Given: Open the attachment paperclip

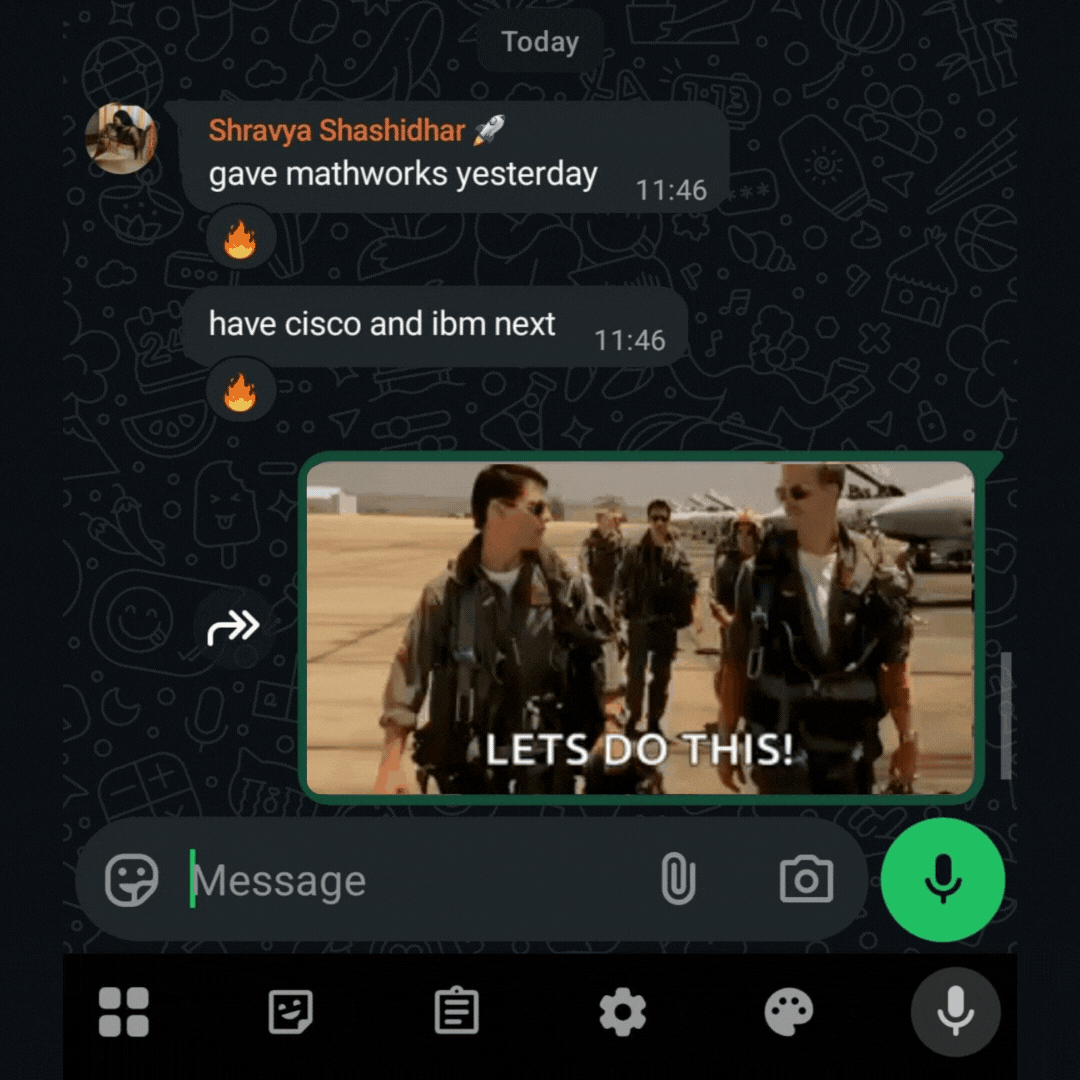Looking at the screenshot, I should [x=678, y=878].
